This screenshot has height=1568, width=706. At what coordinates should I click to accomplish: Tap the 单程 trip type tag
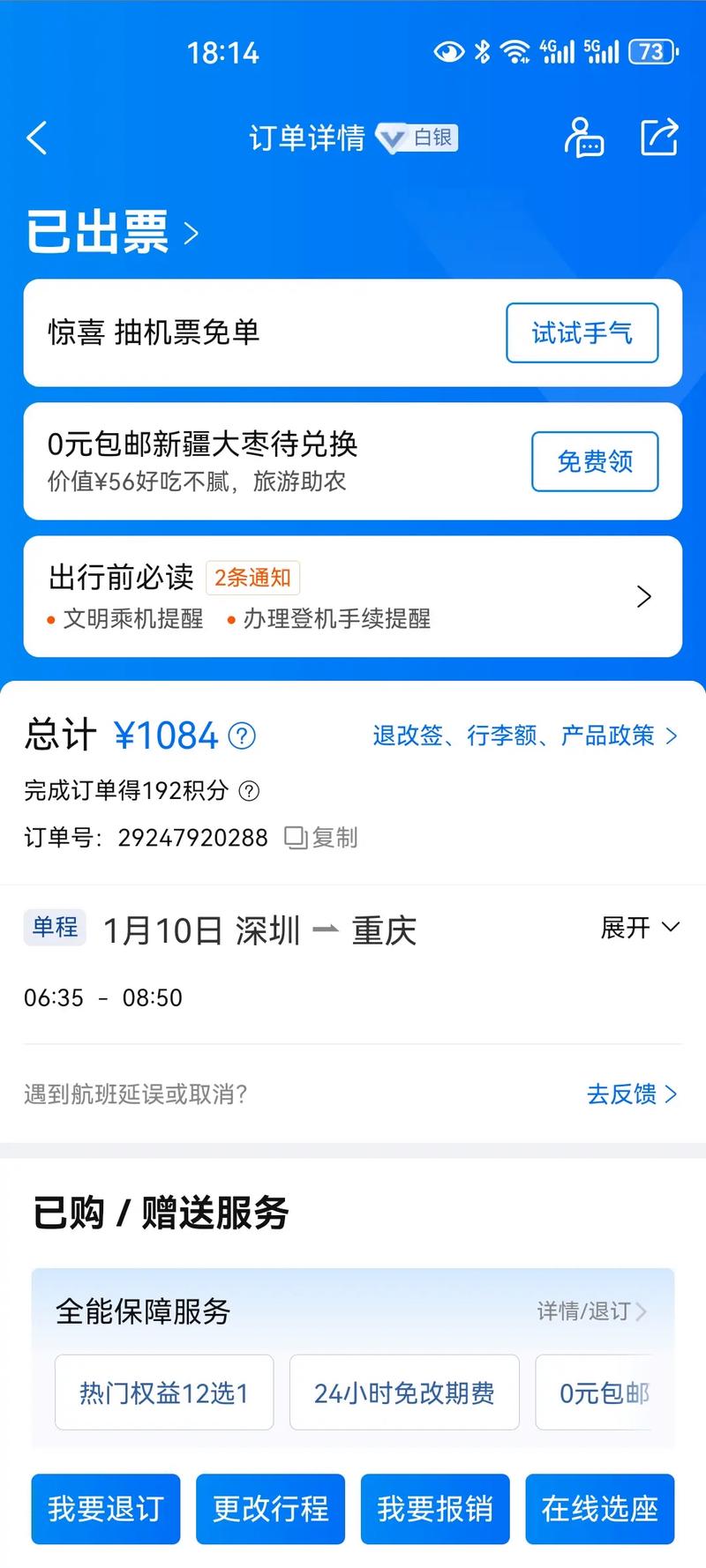(x=55, y=928)
